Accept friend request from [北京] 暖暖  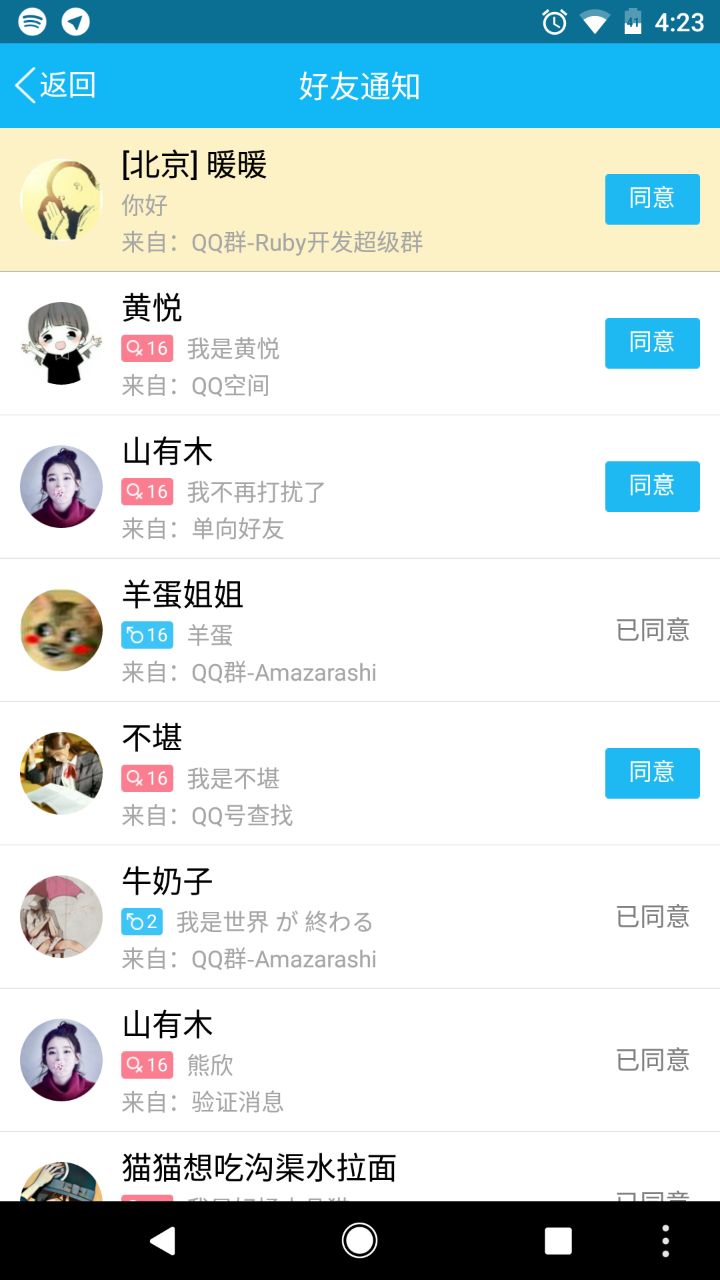tap(652, 199)
